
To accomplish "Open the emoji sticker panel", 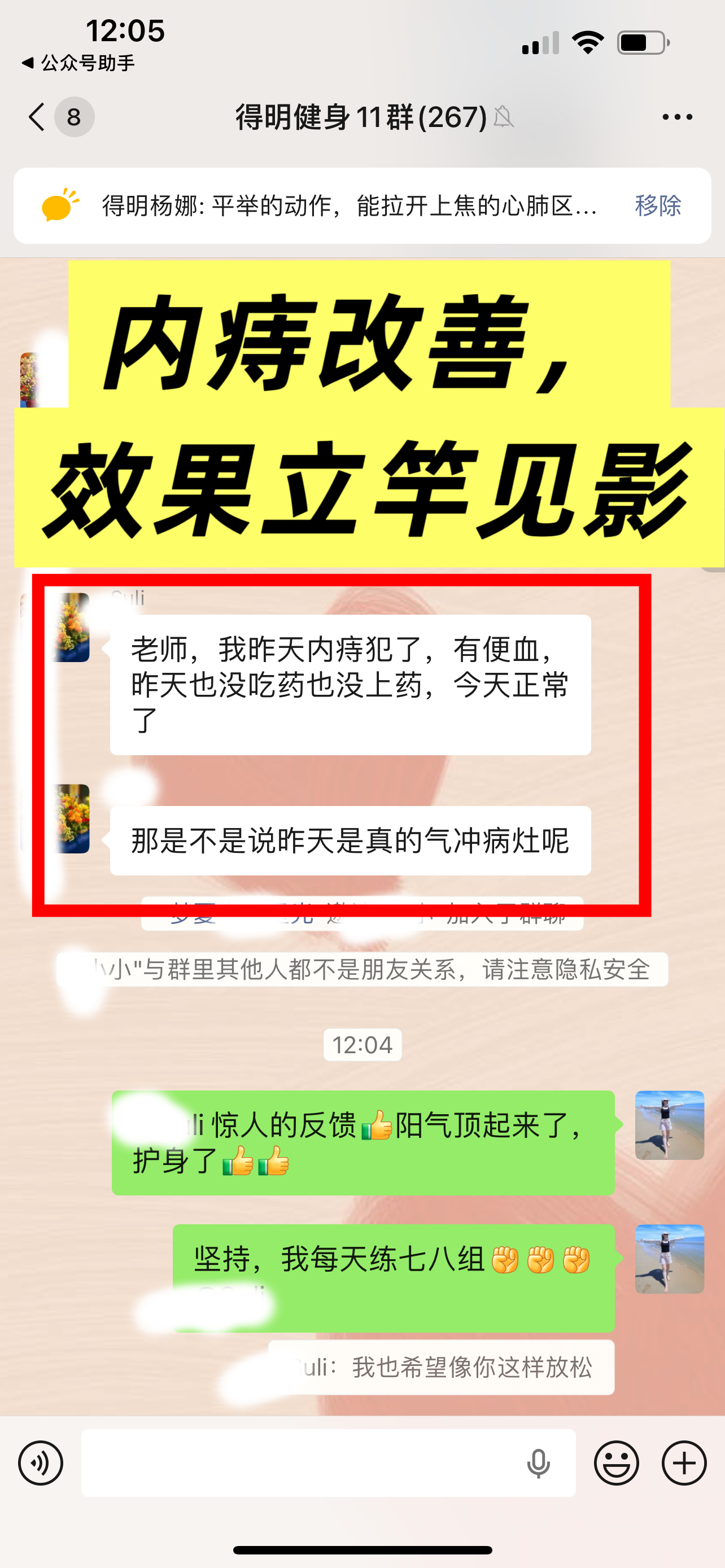I will [616, 1462].
